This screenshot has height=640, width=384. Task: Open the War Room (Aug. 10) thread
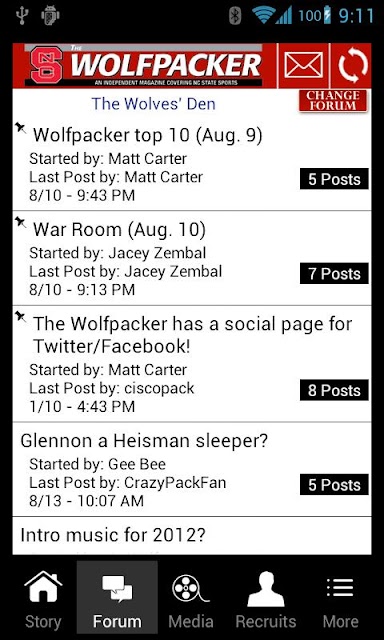(192, 258)
